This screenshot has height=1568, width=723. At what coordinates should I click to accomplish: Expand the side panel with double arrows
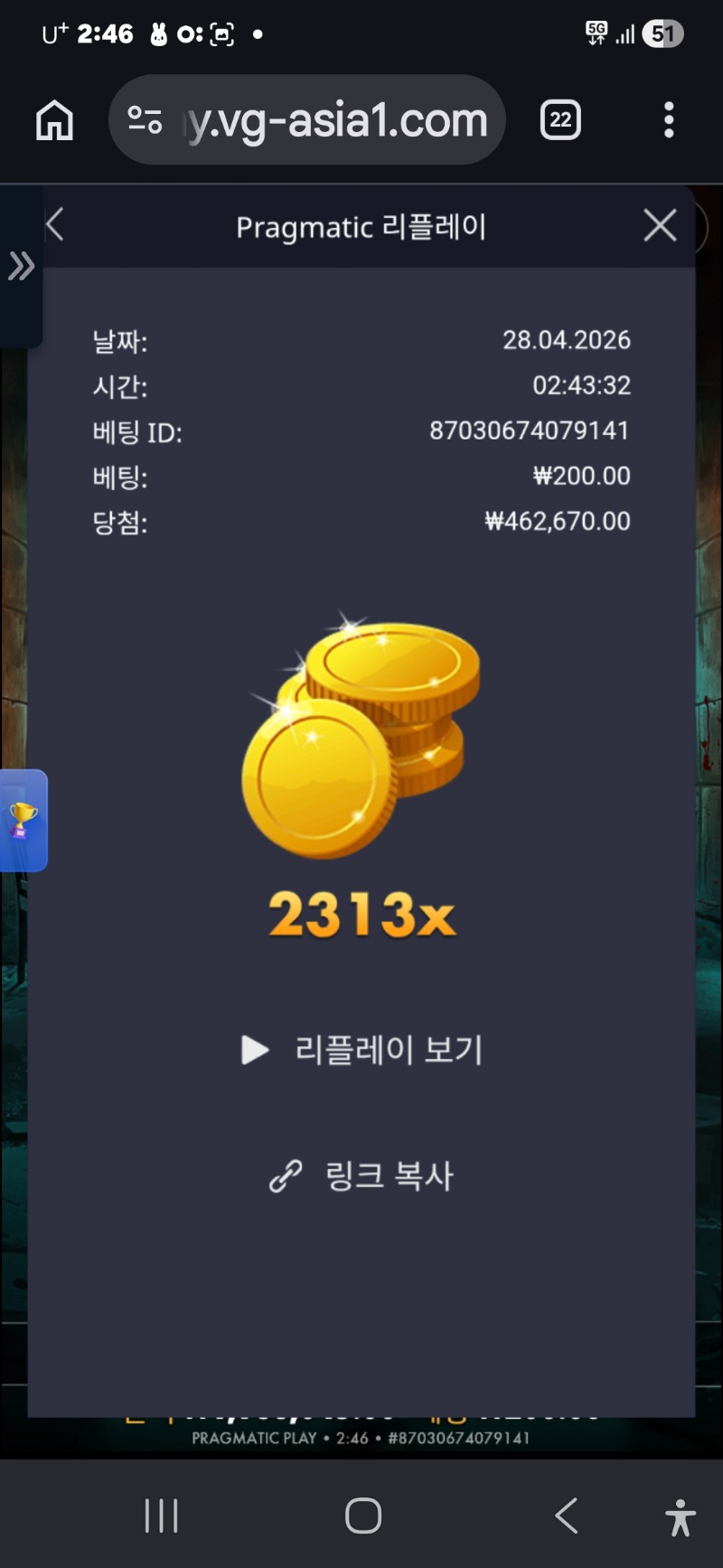tap(21, 266)
